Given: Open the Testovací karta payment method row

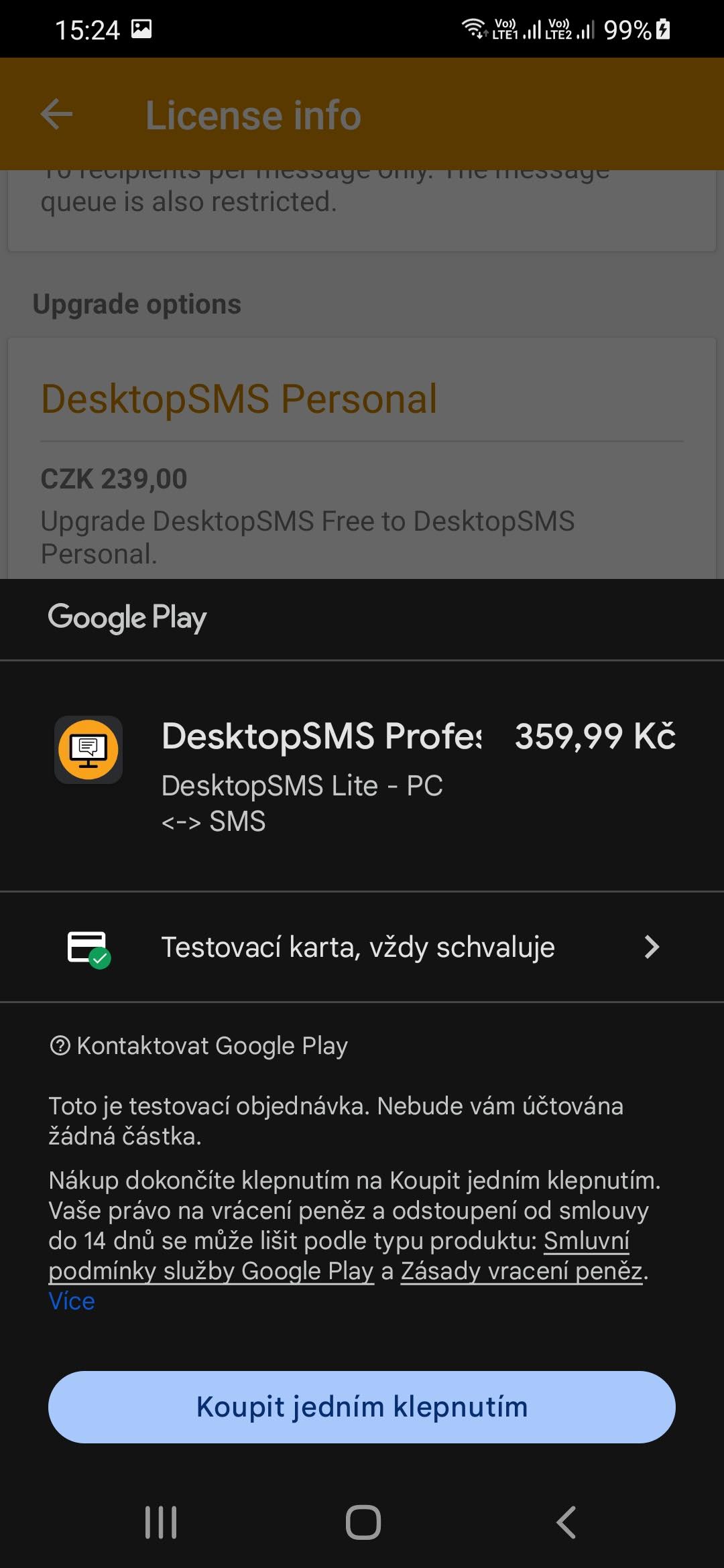Looking at the screenshot, I should pos(362,947).
